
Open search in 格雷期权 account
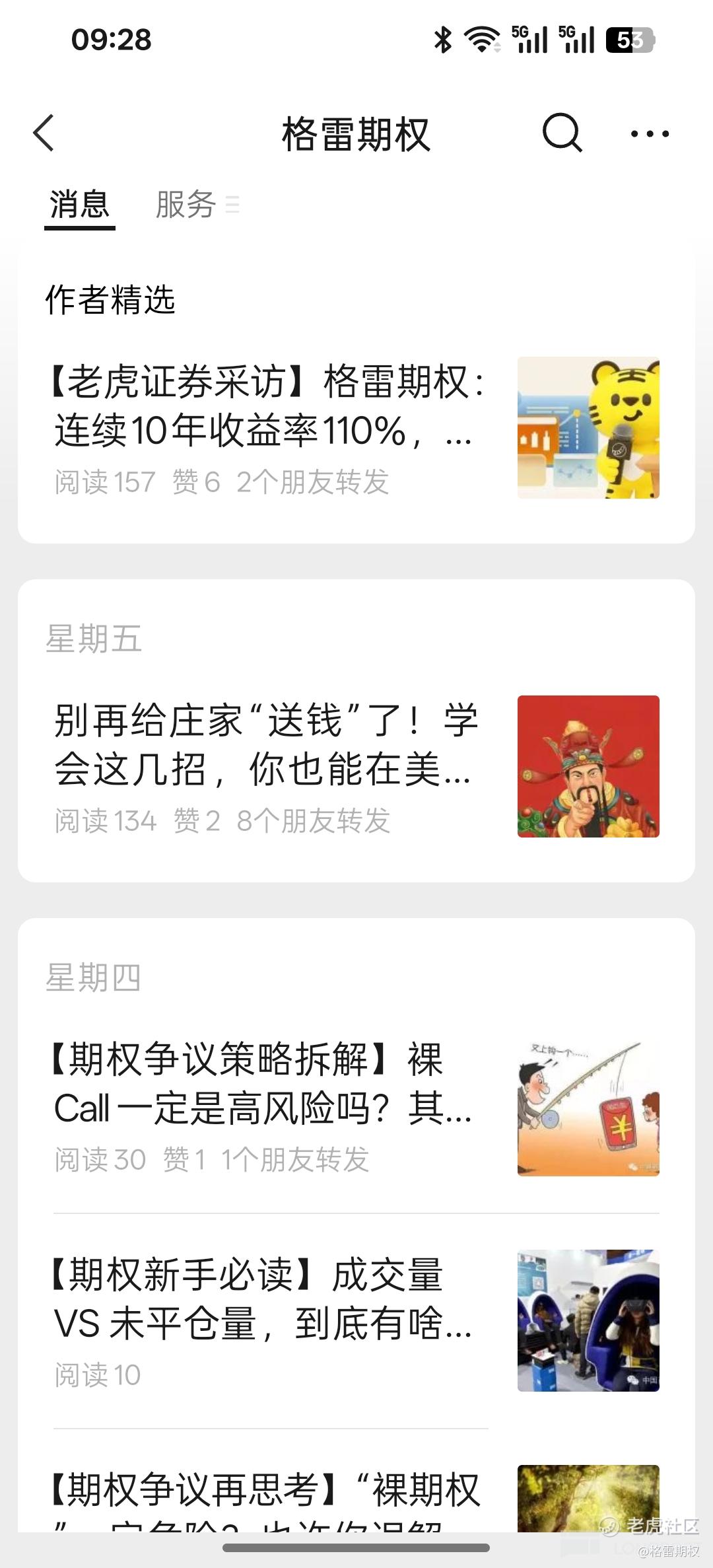click(x=562, y=133)
